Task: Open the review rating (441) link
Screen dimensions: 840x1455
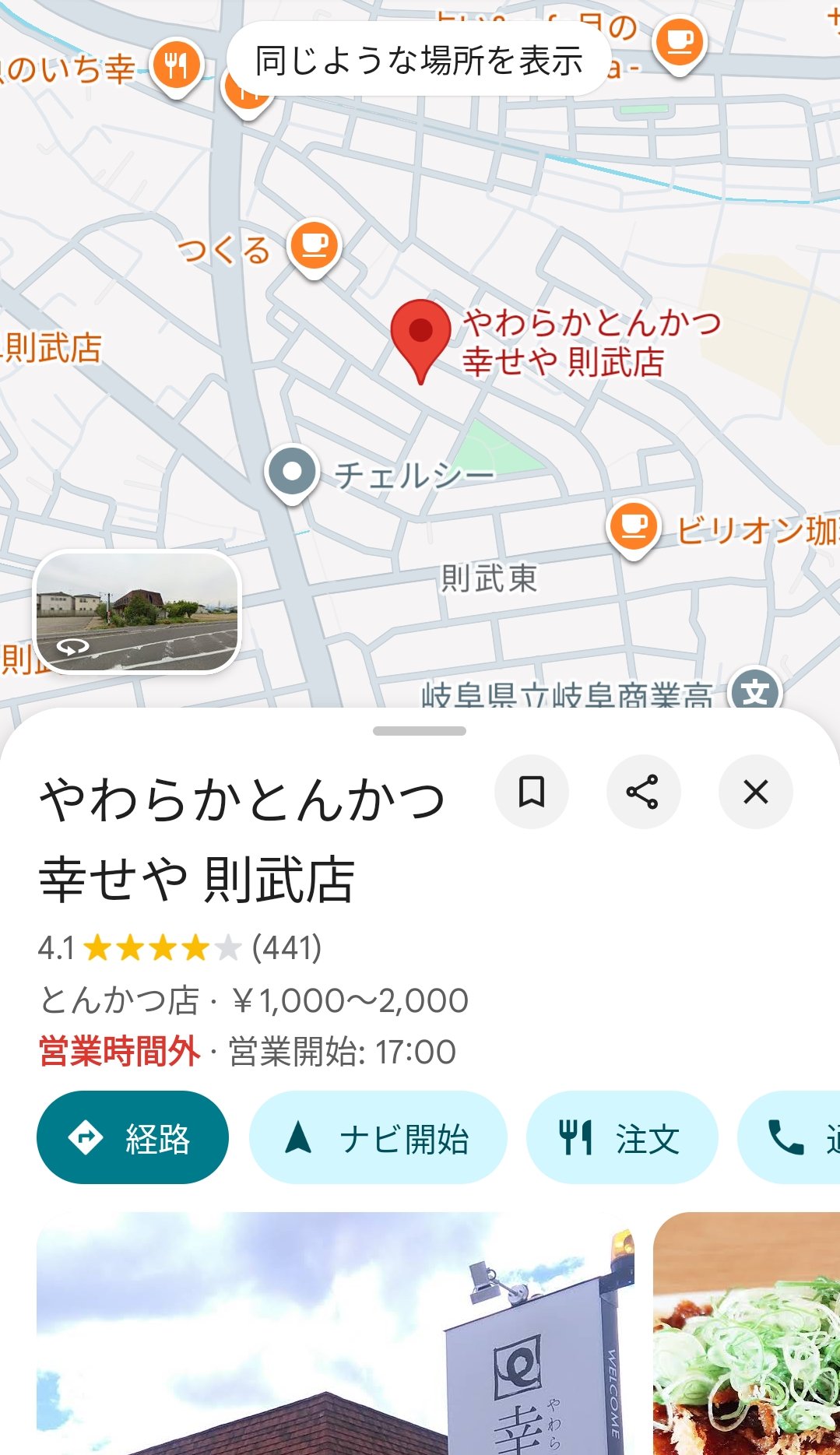Action: (x=286, y=948)
